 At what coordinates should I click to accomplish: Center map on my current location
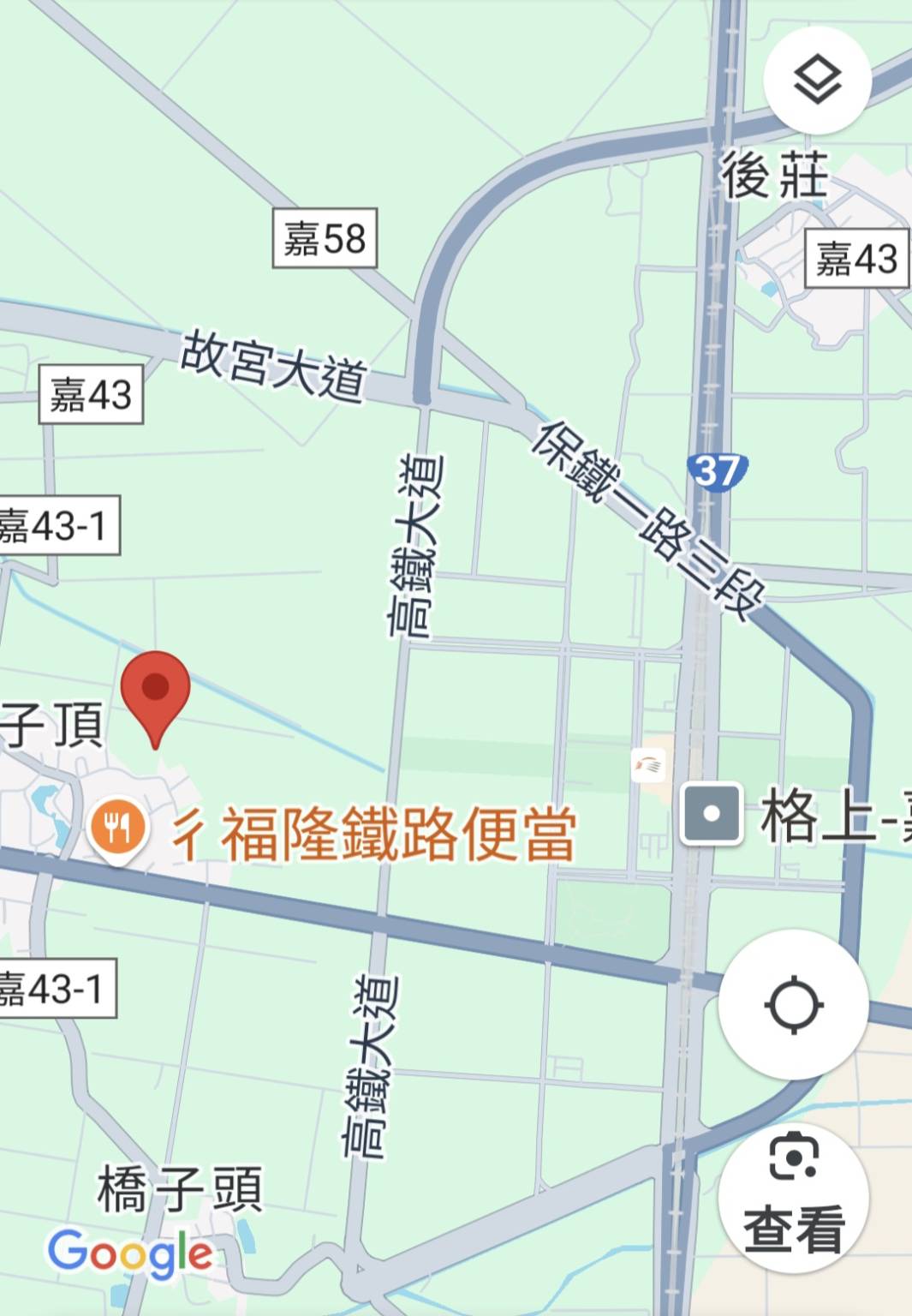tap(793, 1004)
